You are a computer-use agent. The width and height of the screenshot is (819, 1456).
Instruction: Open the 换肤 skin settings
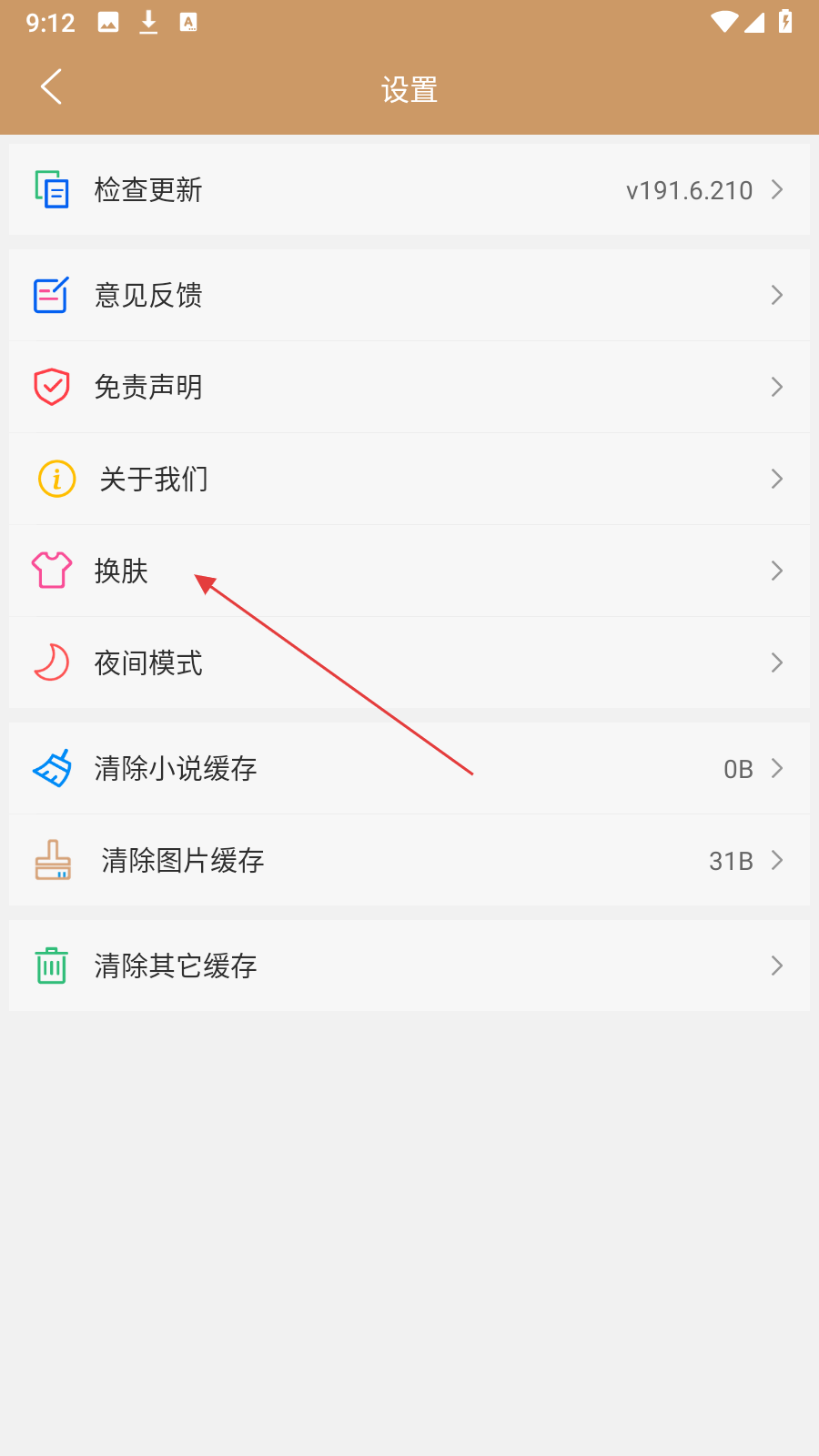[409, 571]
